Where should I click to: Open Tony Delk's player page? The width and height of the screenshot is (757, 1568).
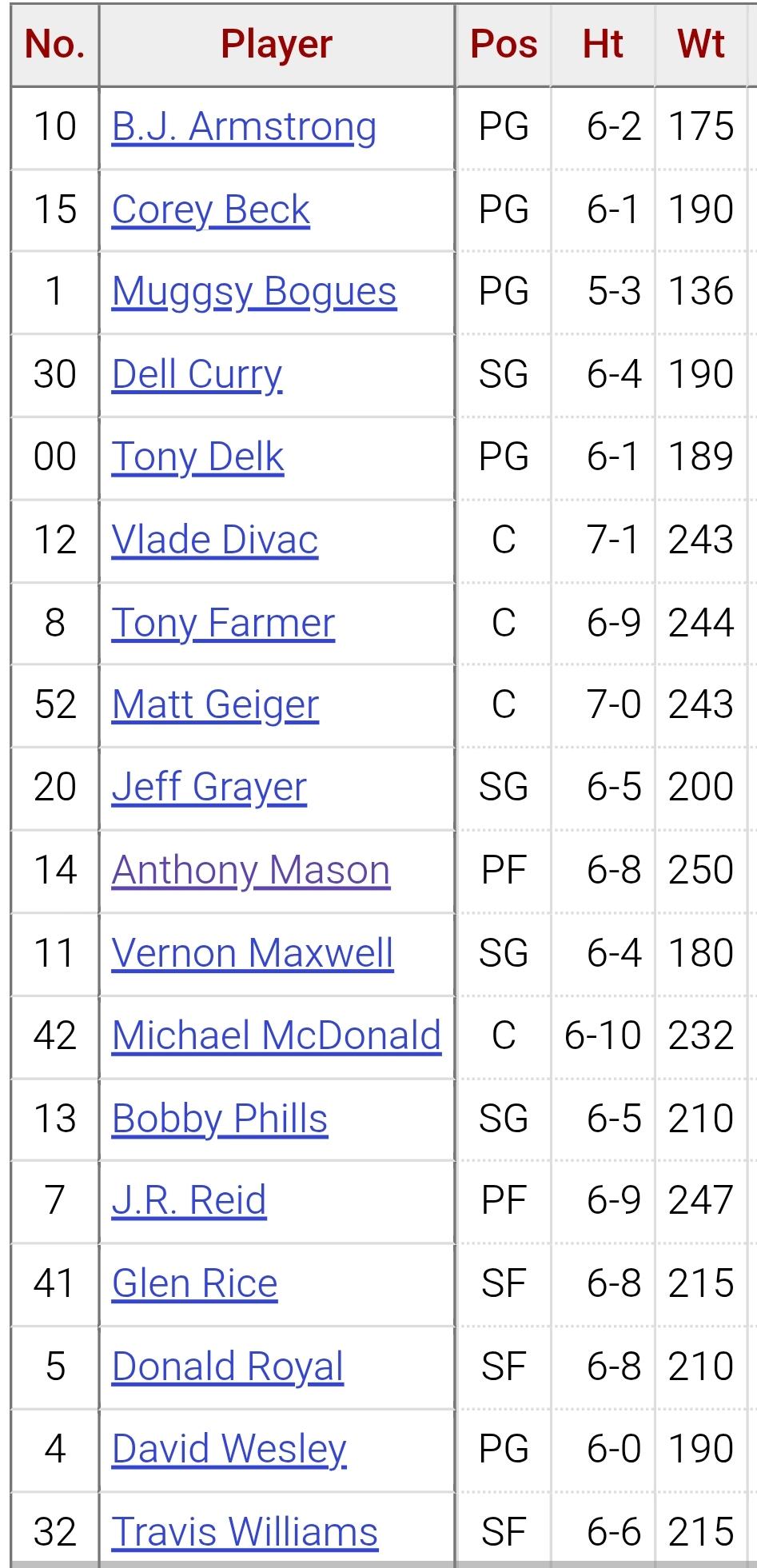[197, 457]
